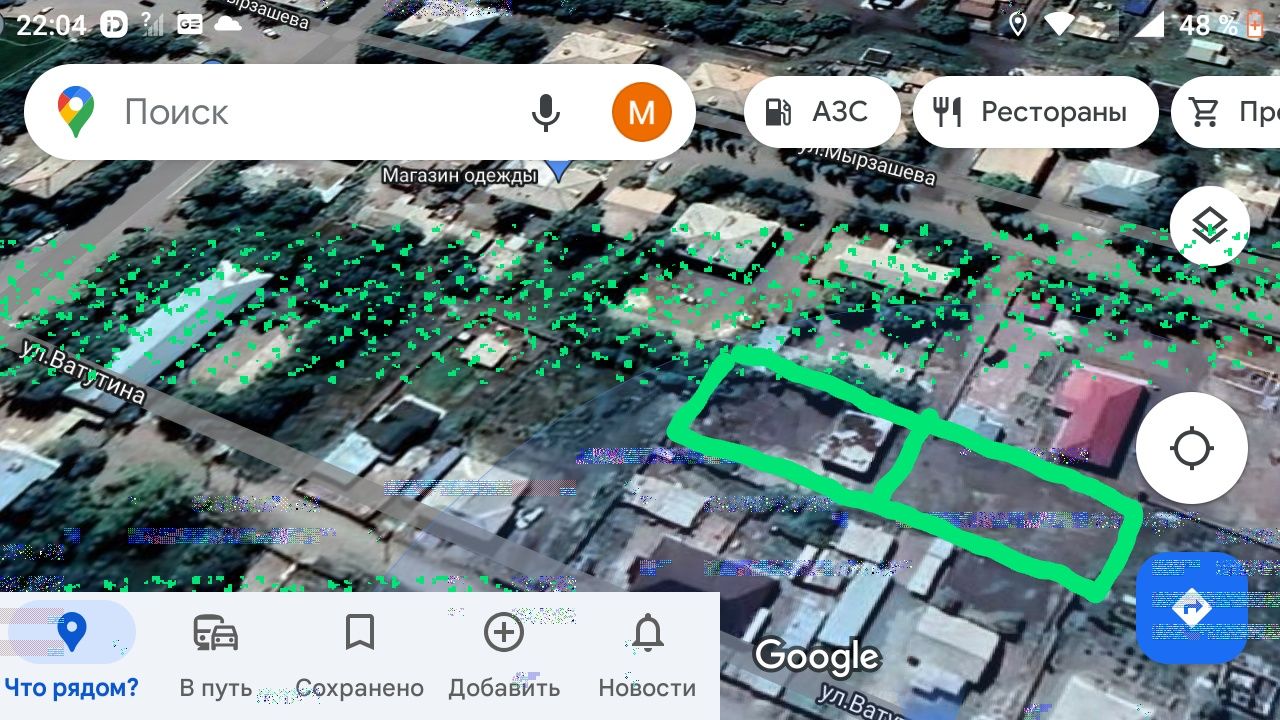Screen dimensions: 1280x720
Task: Start voice search with the microphone
Action: point(545,112)
